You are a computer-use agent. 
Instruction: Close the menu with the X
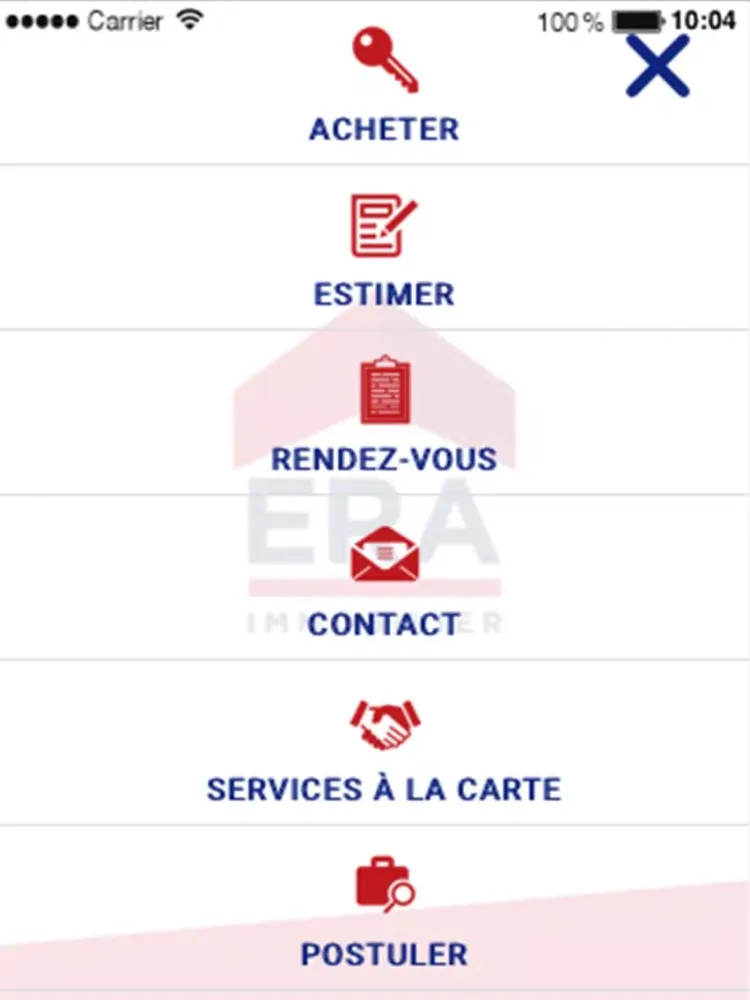coord(657,66)
